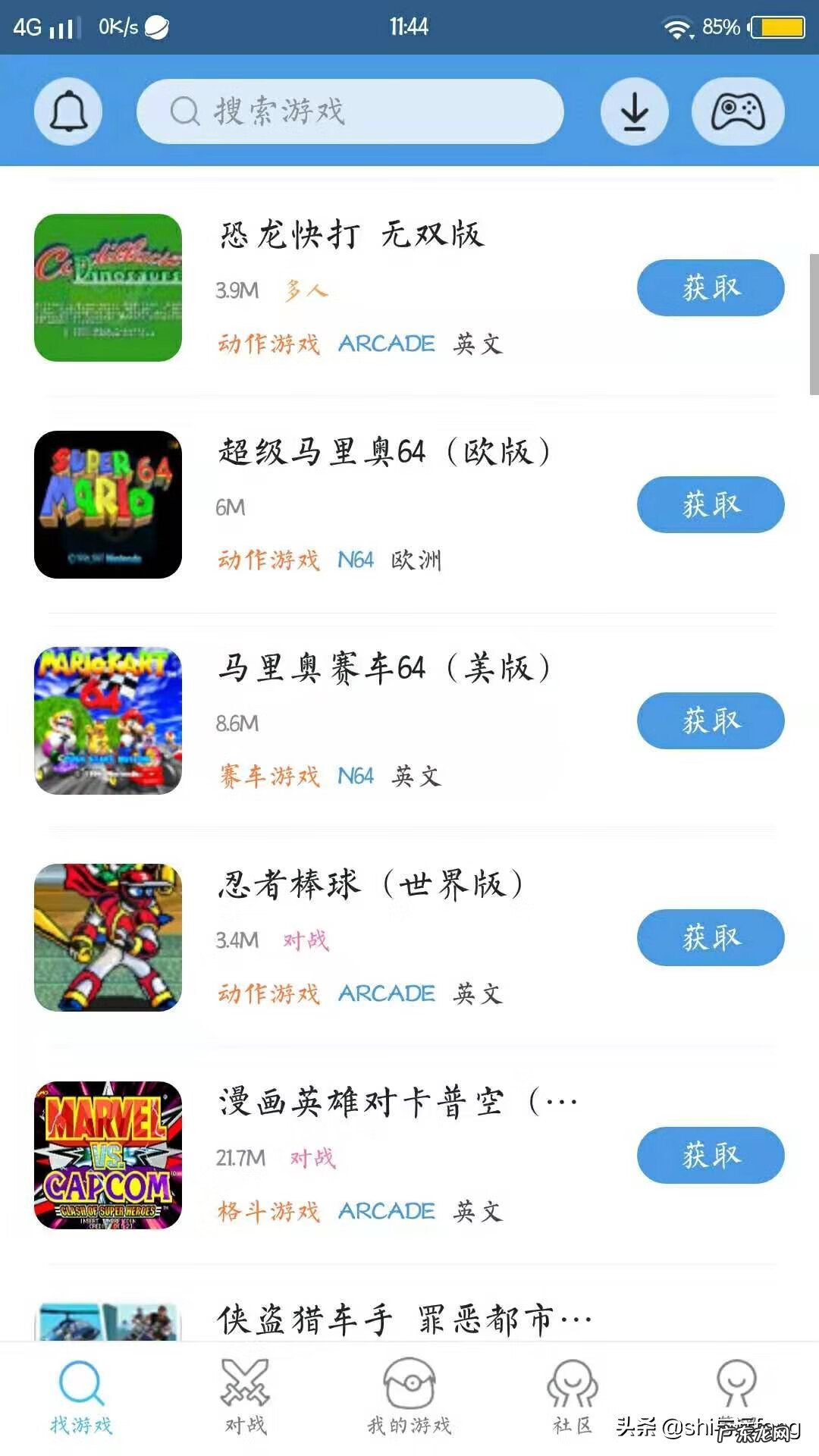Open the Marvel vs Capcom game icon
This screenshot has height=1456, width=819.
point(108,1155)
